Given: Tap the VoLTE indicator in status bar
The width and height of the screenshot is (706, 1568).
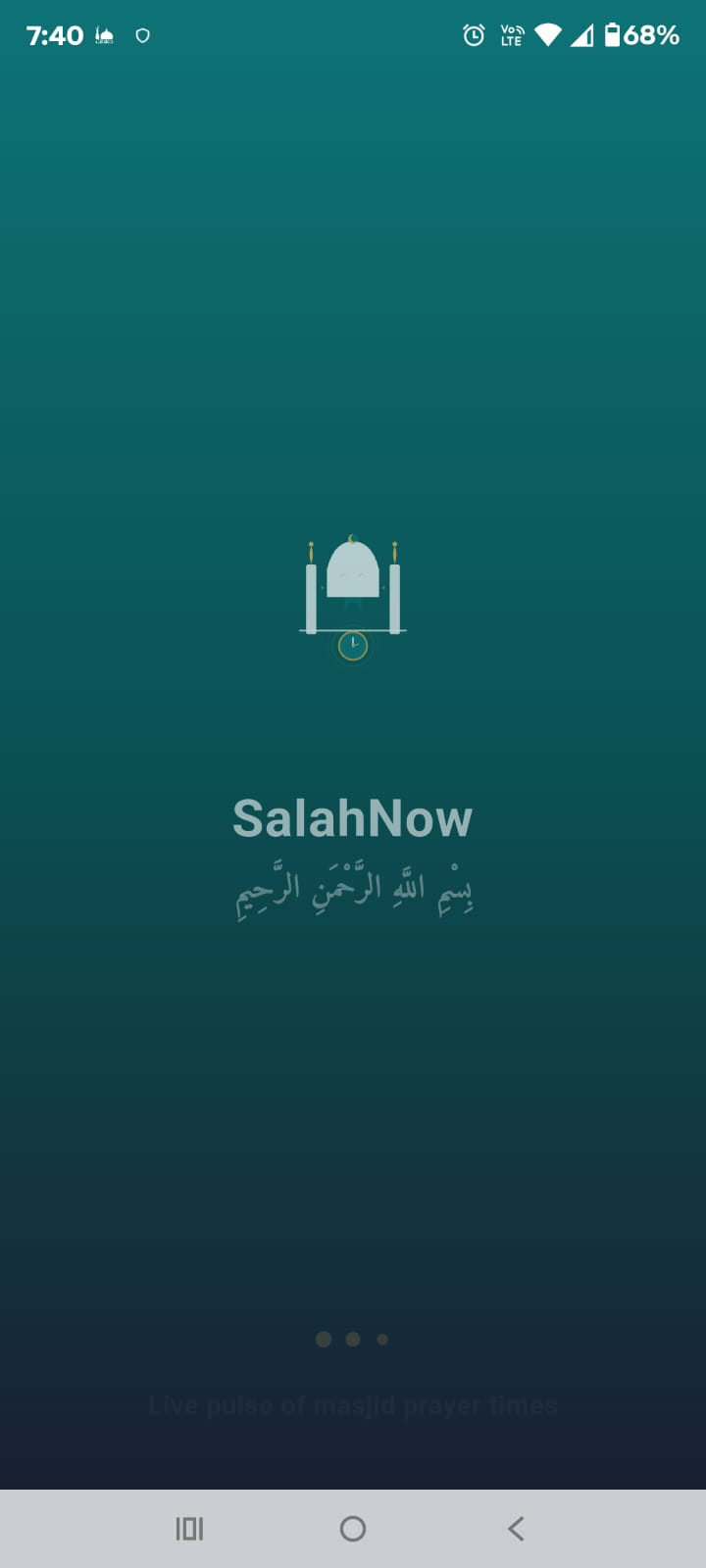Looking at the screenshot, I should [511, 35].
